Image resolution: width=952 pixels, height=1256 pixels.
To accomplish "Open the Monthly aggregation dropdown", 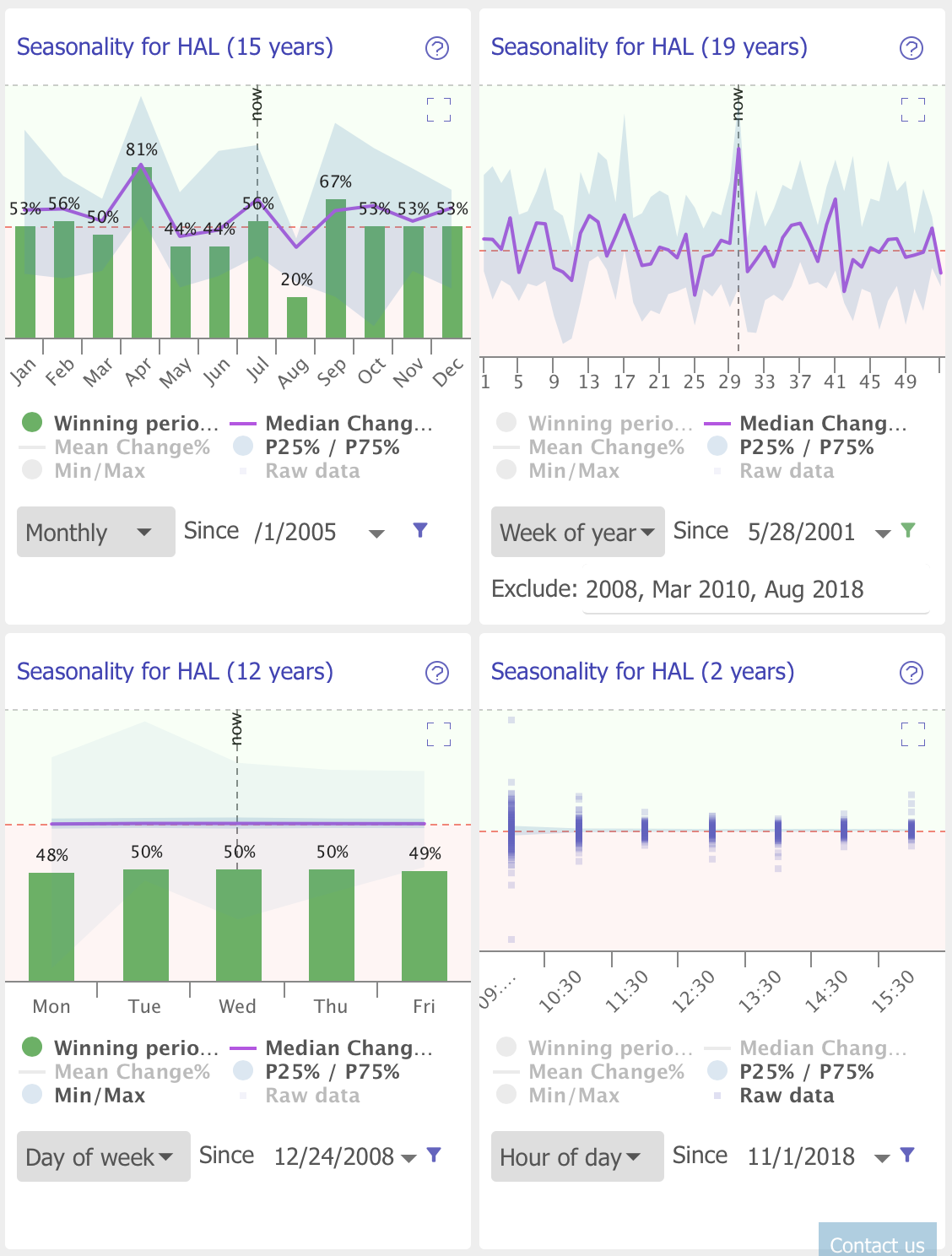I will pyautogui.click(x=95, y=532).
